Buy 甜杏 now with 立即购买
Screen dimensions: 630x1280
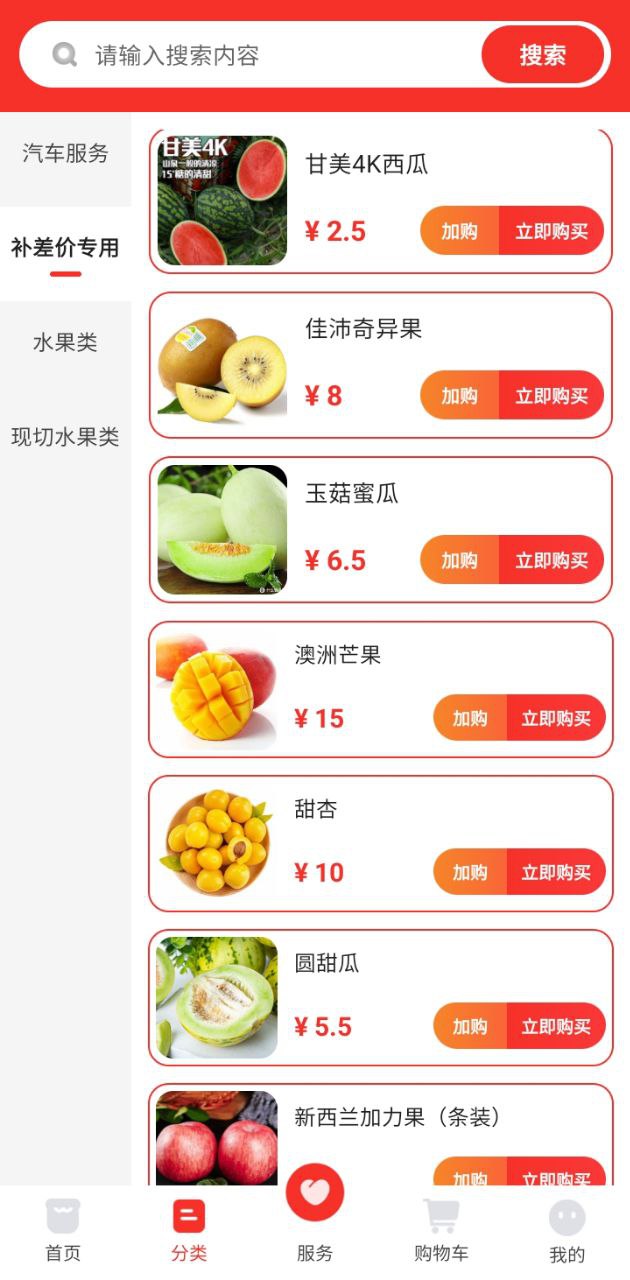pyautogui.click(x=556, y=872)
